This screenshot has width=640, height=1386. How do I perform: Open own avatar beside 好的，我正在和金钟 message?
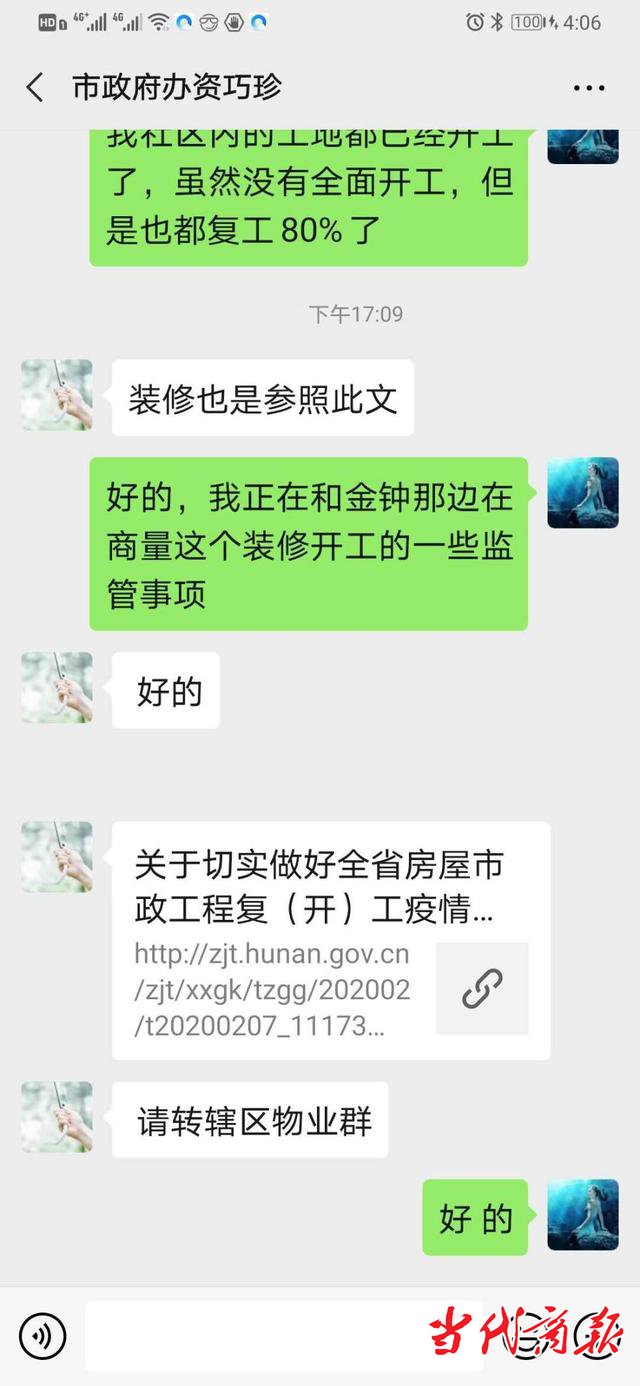(583, 493)
